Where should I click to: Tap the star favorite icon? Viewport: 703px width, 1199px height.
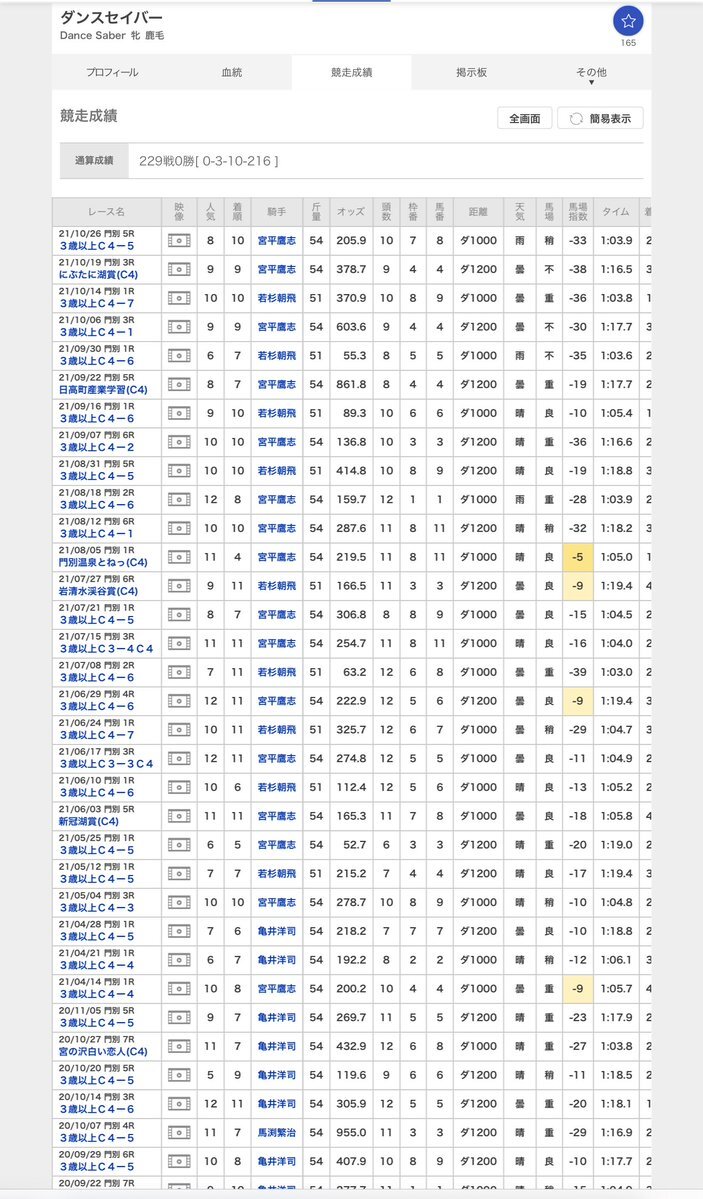[x=628, y=21]
